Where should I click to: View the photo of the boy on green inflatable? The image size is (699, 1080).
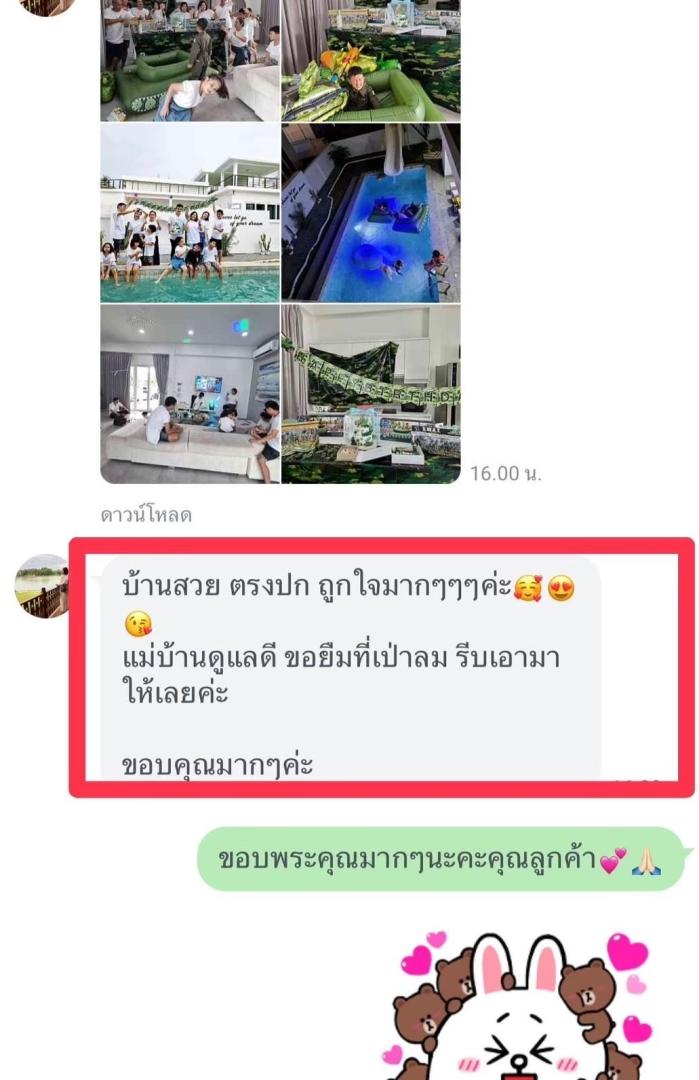point(370,60)
